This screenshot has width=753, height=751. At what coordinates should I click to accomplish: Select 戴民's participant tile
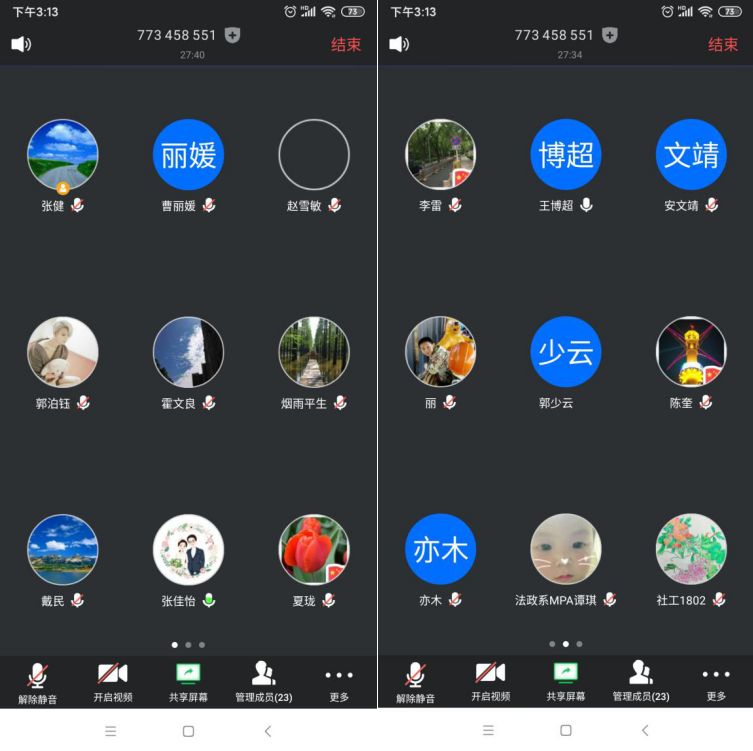point(62,550)
